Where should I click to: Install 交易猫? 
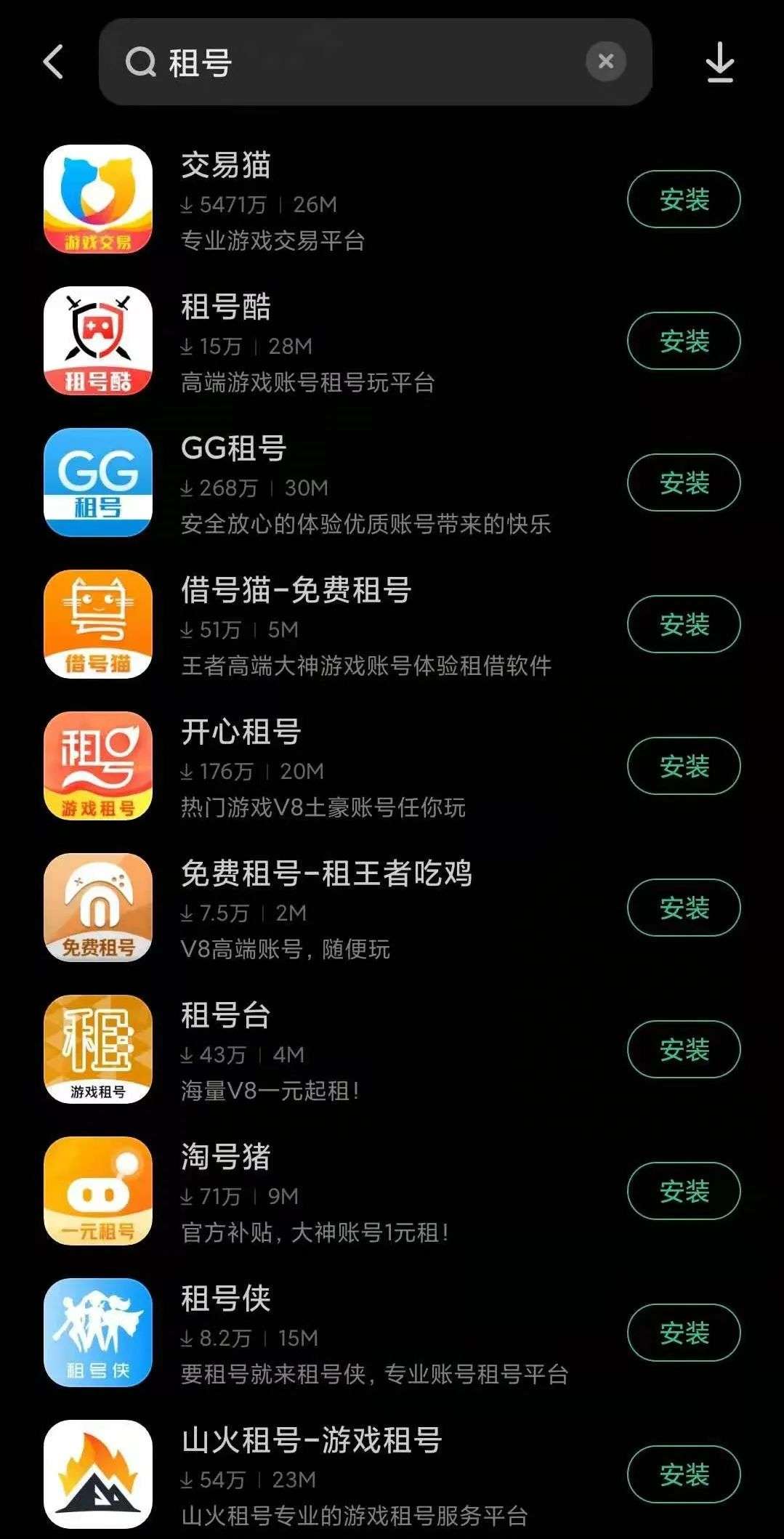(x=683, y=199)
